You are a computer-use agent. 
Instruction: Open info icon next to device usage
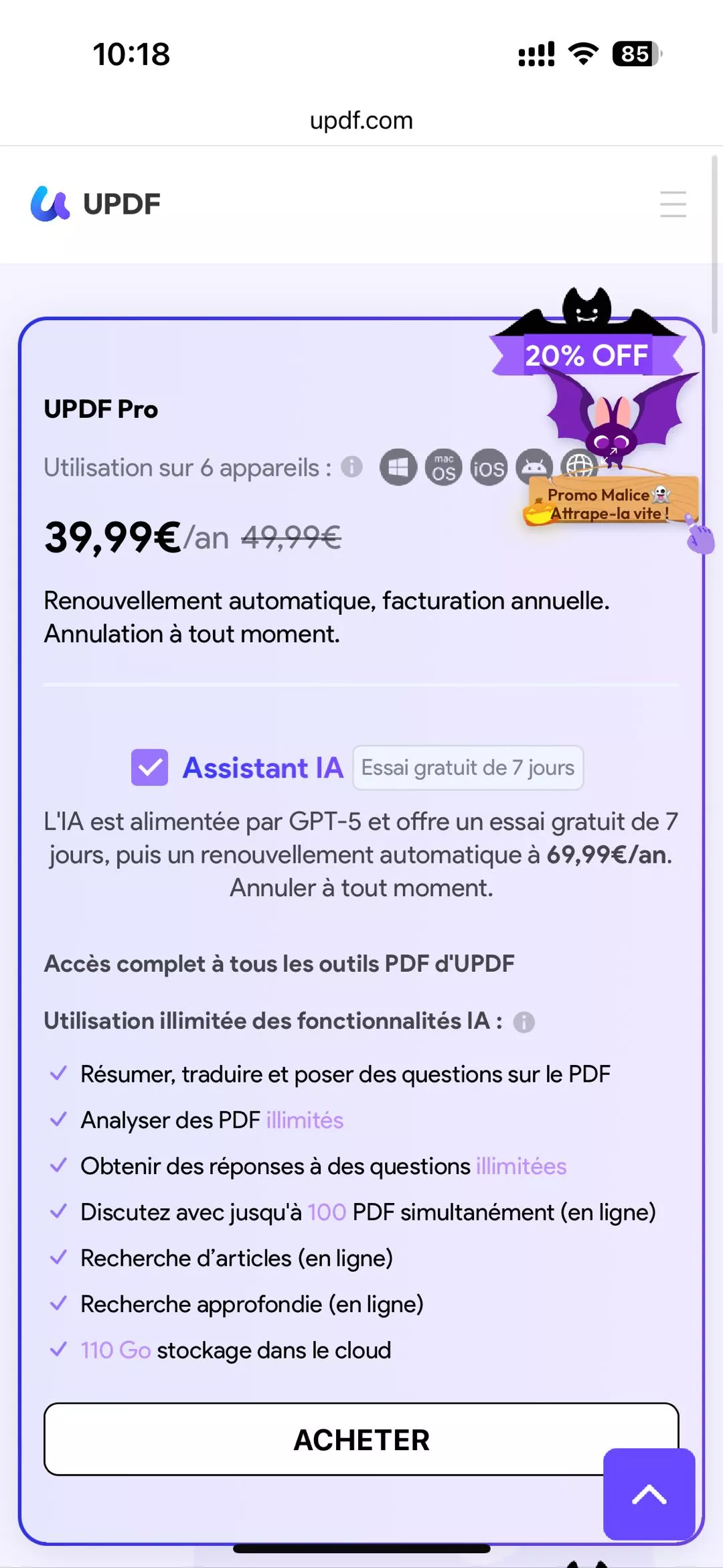tap(351, 466)
